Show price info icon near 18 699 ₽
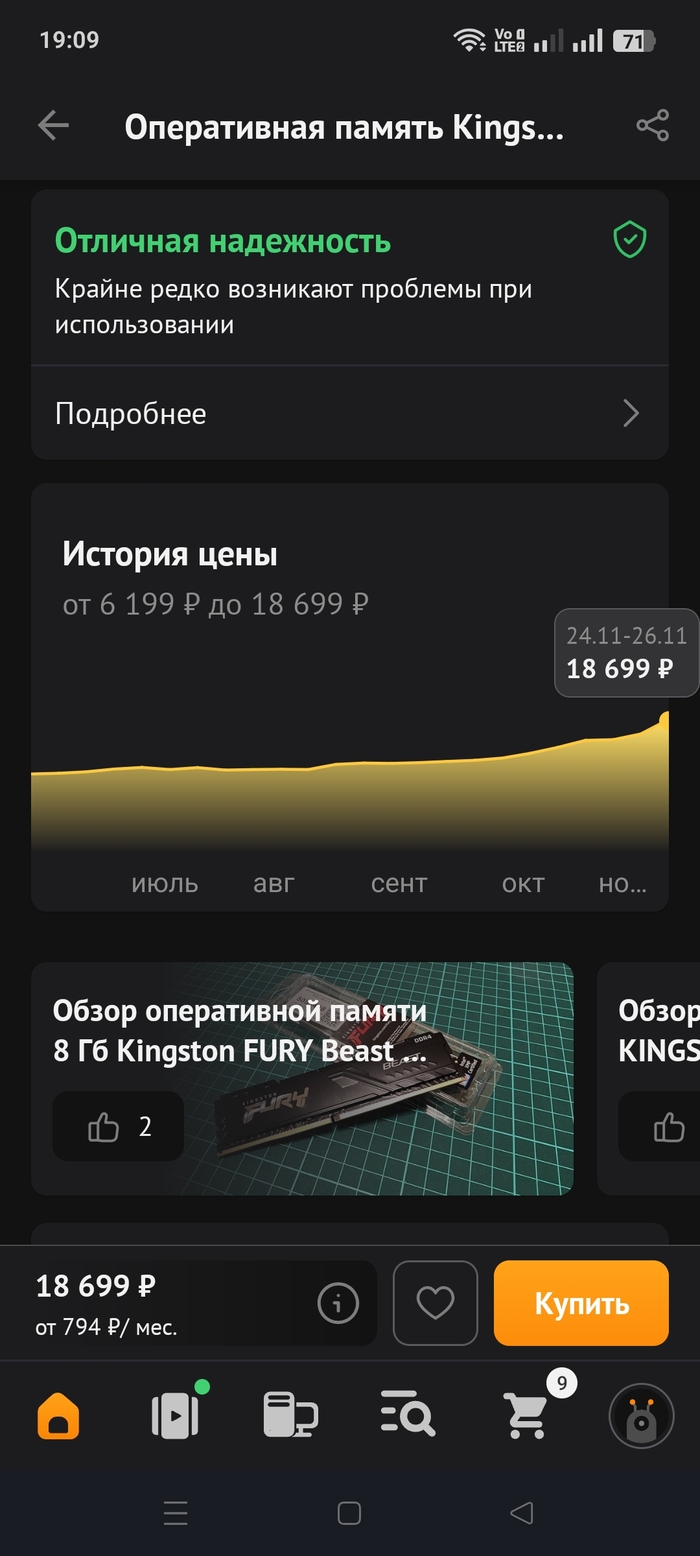This screenshot has width=700, height=1556. click(338, 1303)
